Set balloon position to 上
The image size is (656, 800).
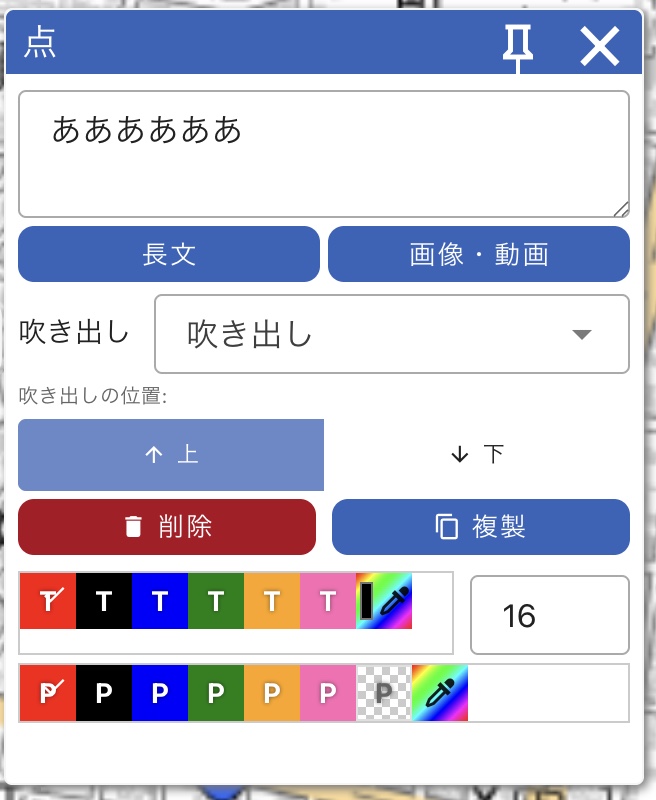tap(171, 455)
